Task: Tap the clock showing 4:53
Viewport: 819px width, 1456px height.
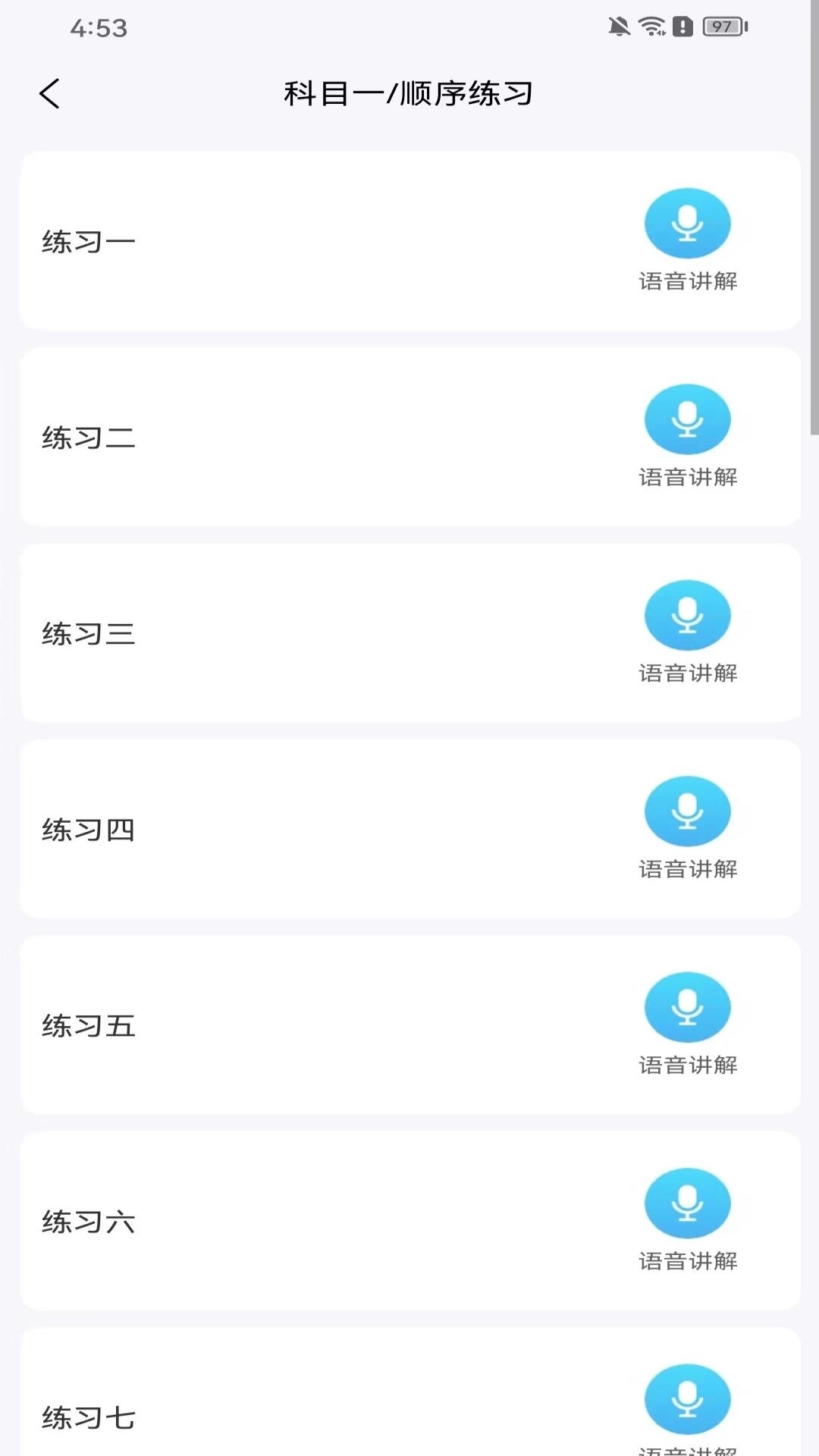Action: [99, 28]
